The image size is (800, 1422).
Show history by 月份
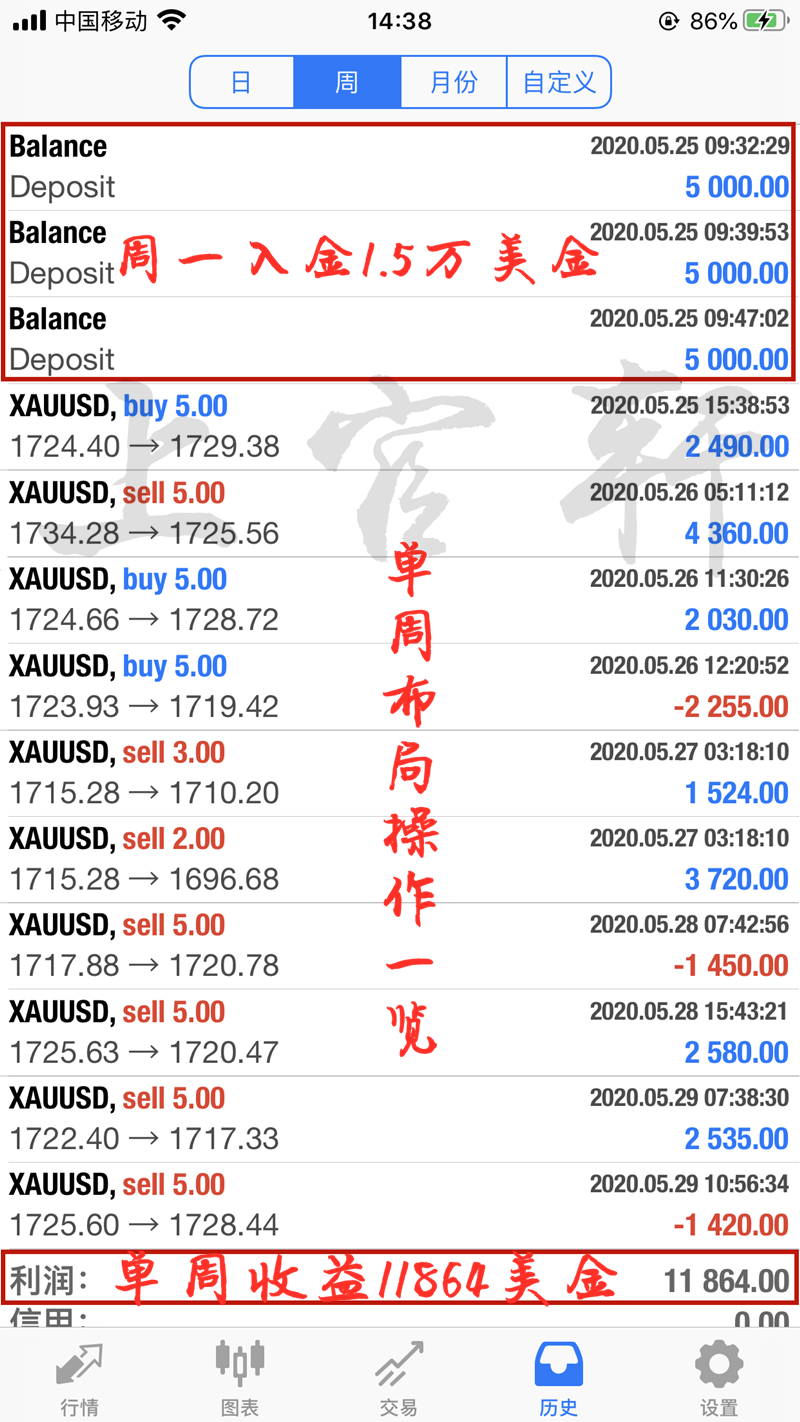click(454, 82)
